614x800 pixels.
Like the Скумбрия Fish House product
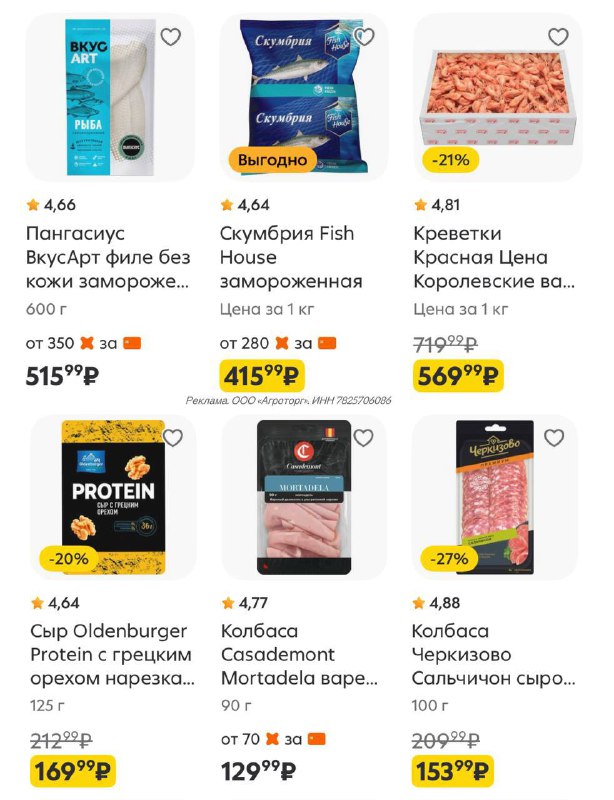[x=364, y=37]
